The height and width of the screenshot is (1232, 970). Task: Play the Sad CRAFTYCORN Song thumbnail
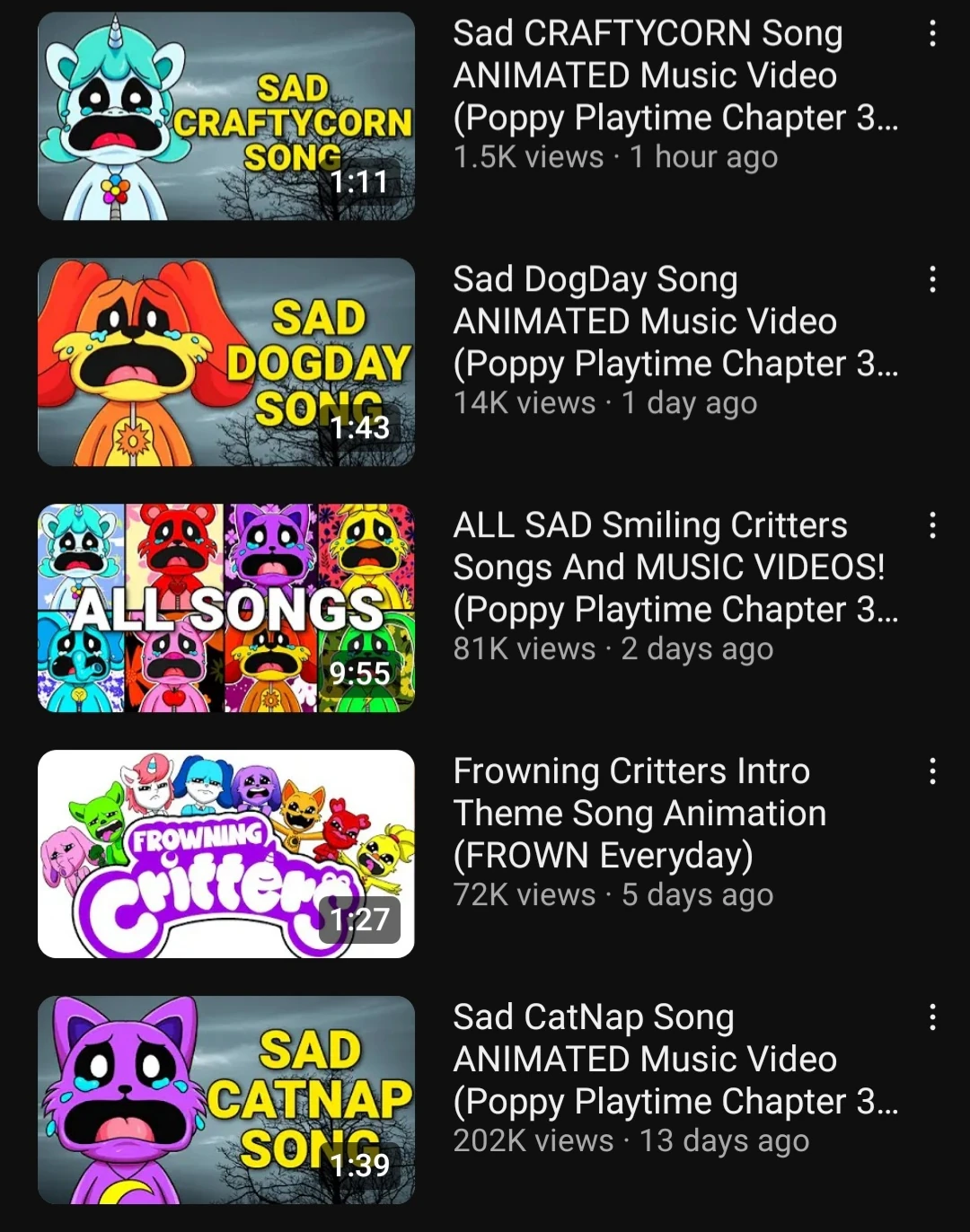click(x=226, y=115)
